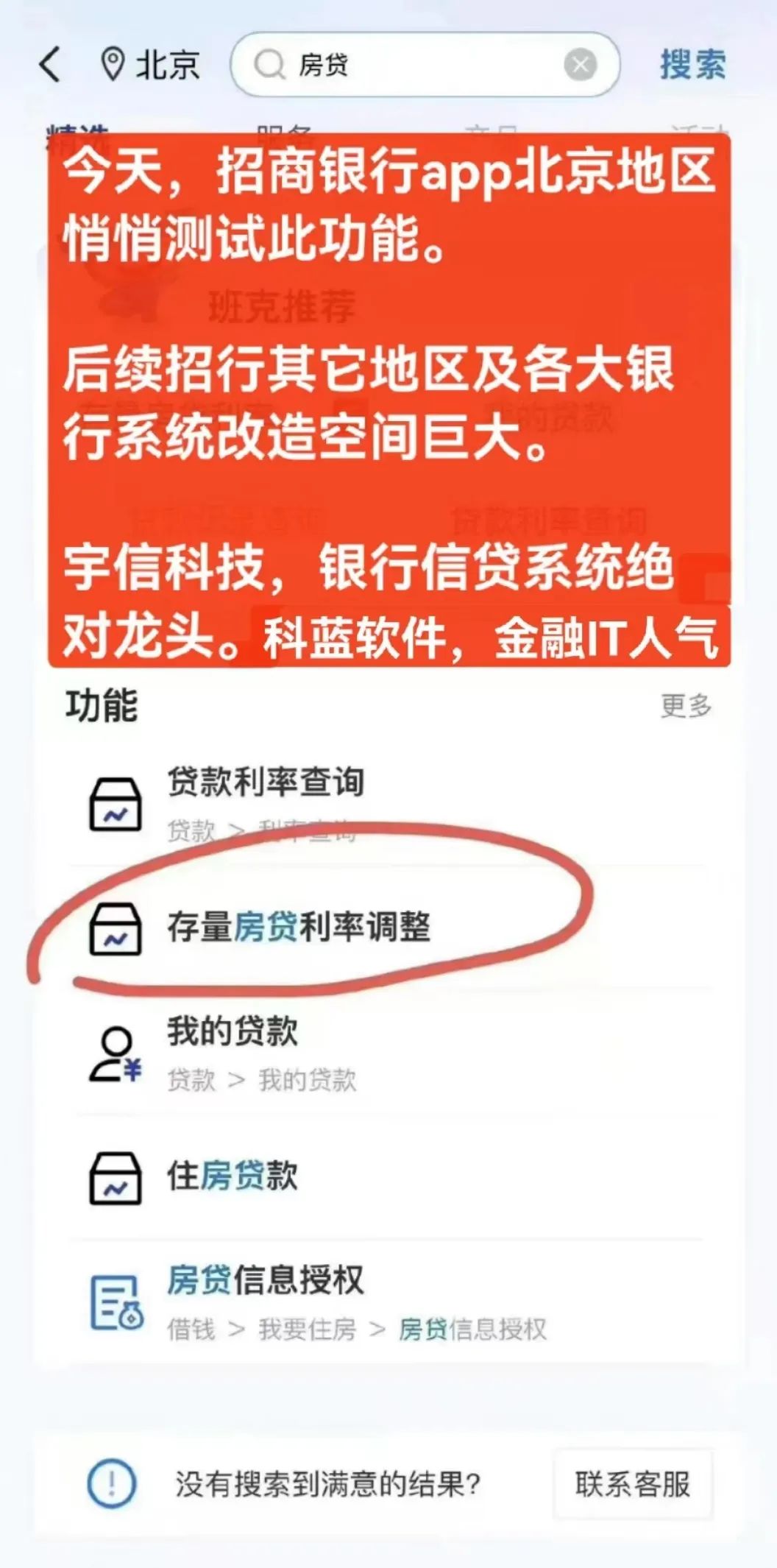
Task: Tap the 搜索 button
Action: (692, 65)
